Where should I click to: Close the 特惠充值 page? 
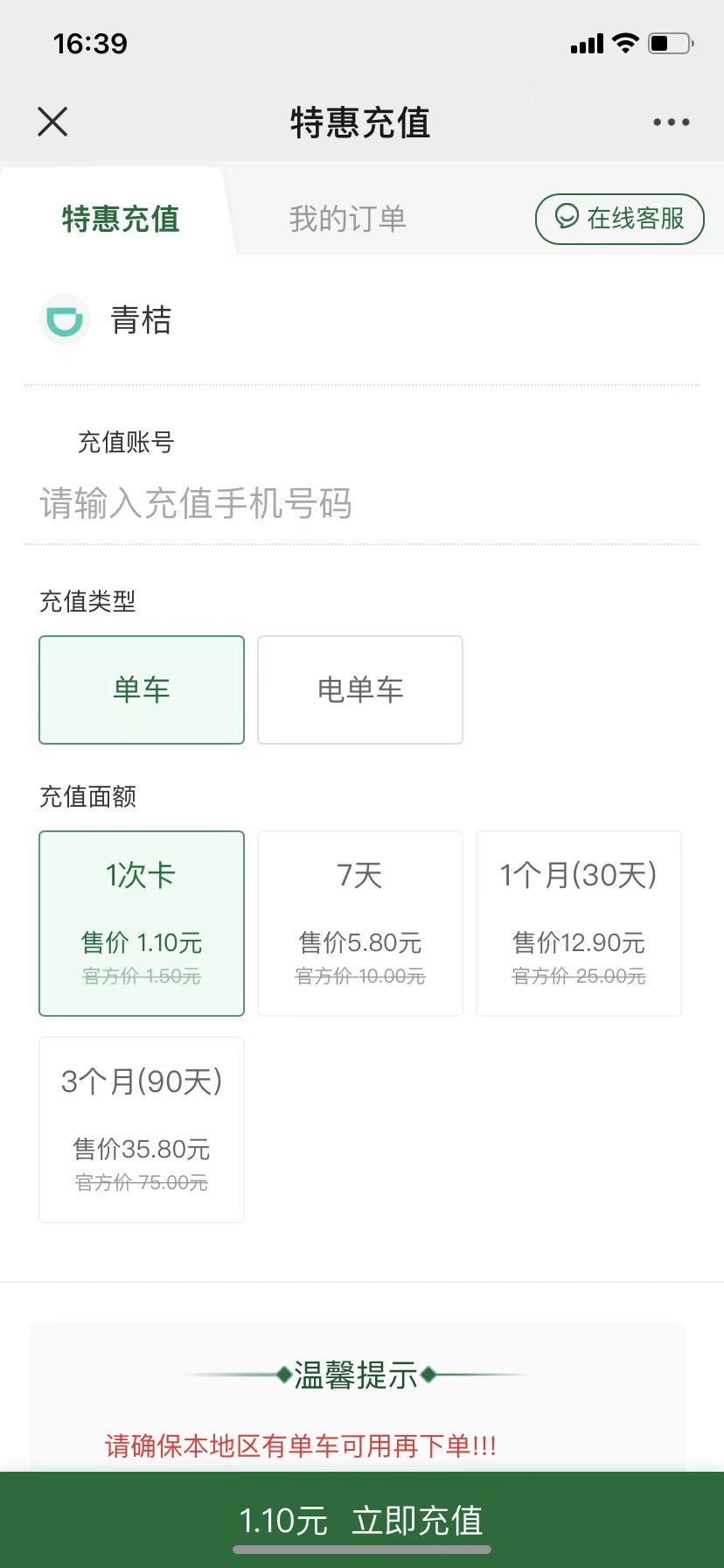click(52, 122)
